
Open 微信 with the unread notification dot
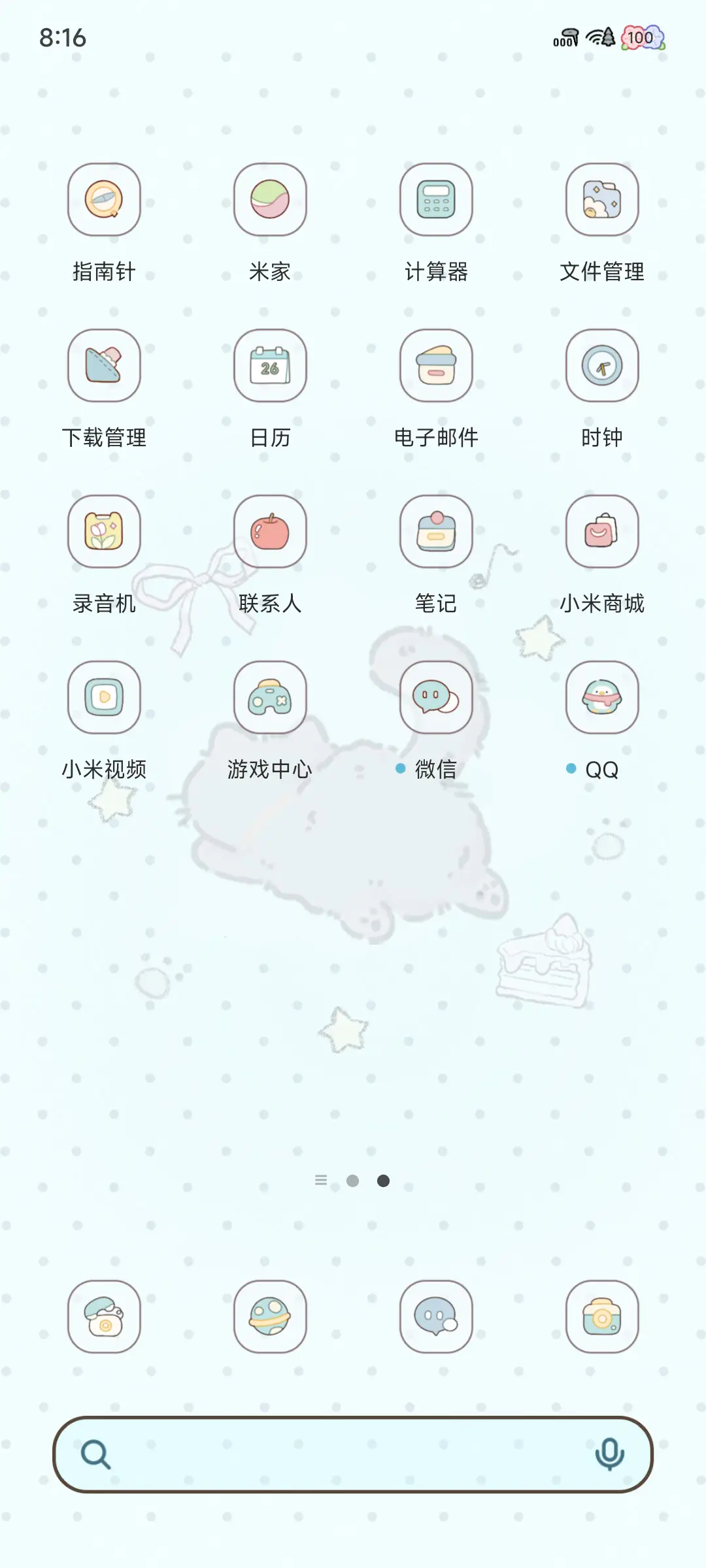436,698
